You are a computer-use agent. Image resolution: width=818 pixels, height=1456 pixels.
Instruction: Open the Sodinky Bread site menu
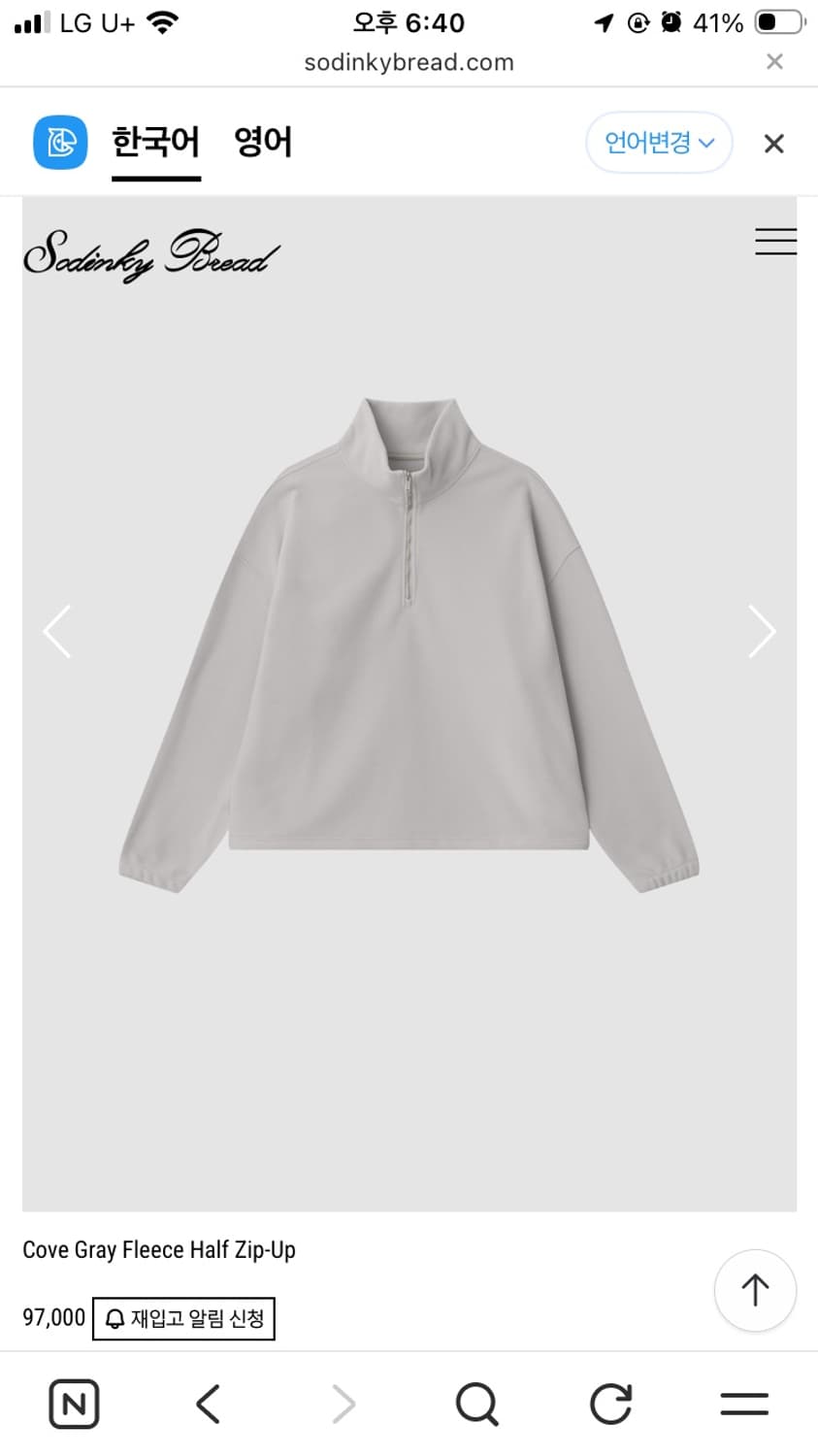(775, 242)
